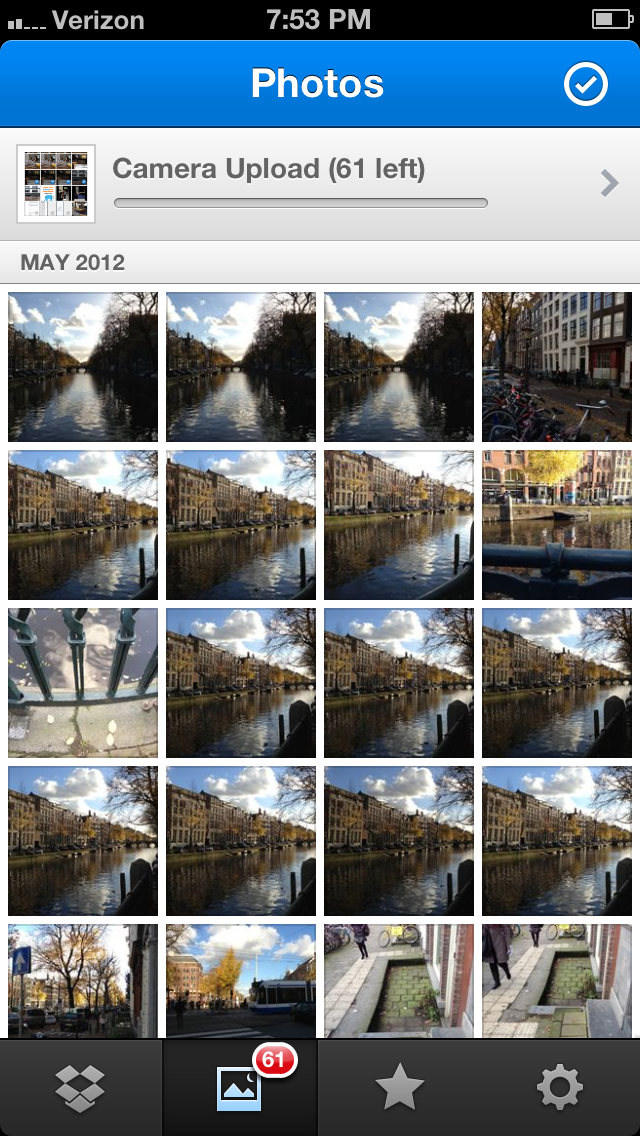Open the Camera Upload progress row
The image size is (640, 1136).
pos(320,184)
